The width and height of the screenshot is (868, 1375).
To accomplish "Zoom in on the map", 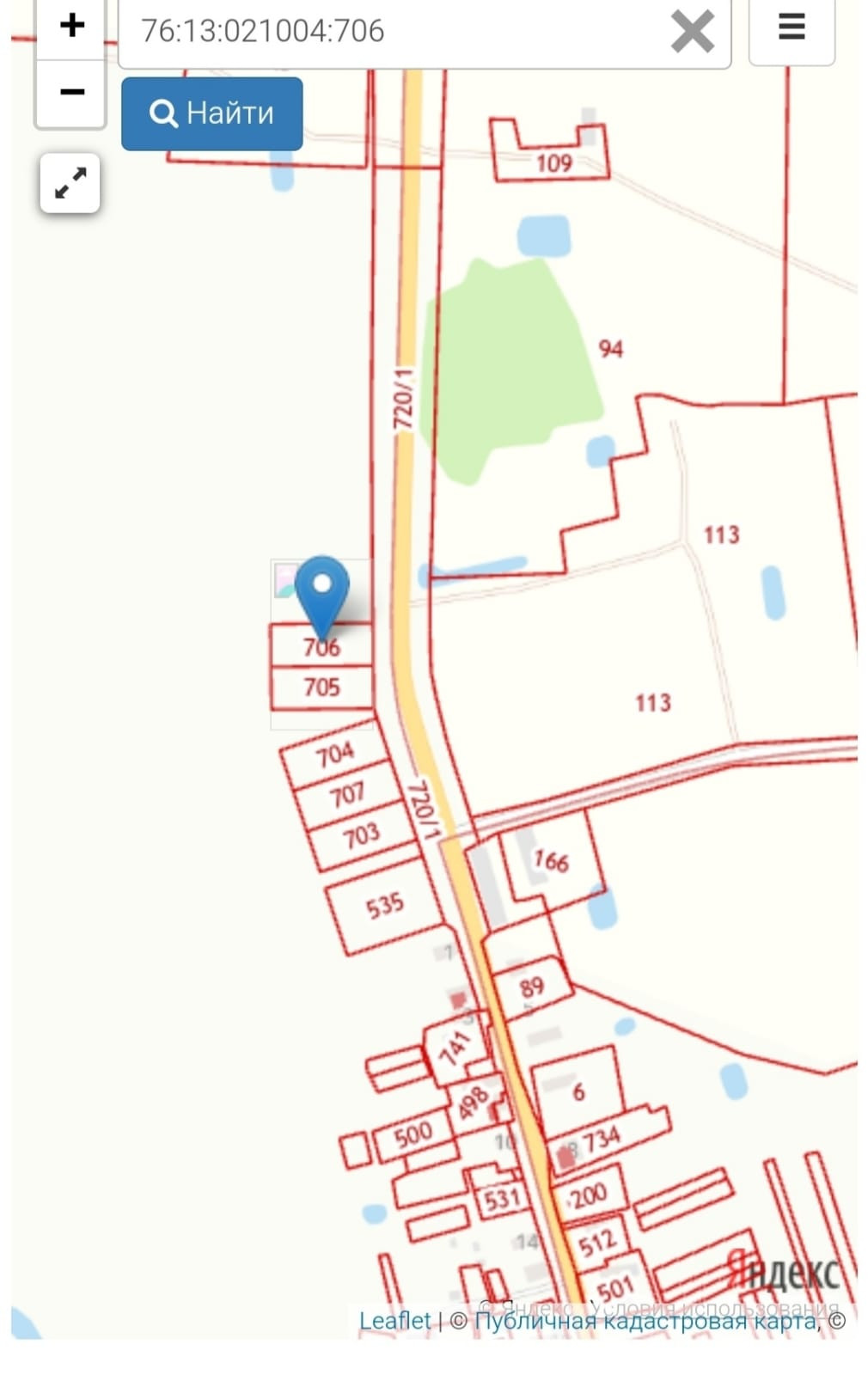I will (x=71, y=27).
